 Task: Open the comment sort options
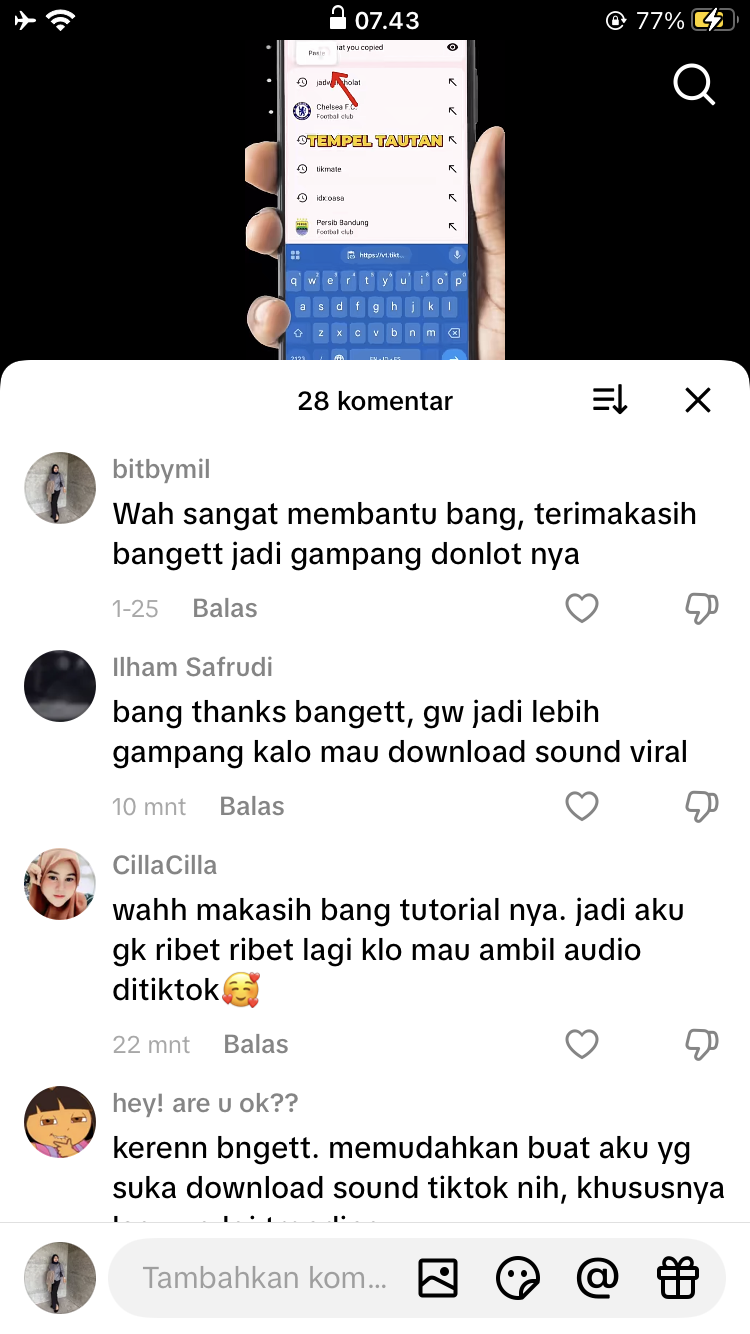pos(610,401)
